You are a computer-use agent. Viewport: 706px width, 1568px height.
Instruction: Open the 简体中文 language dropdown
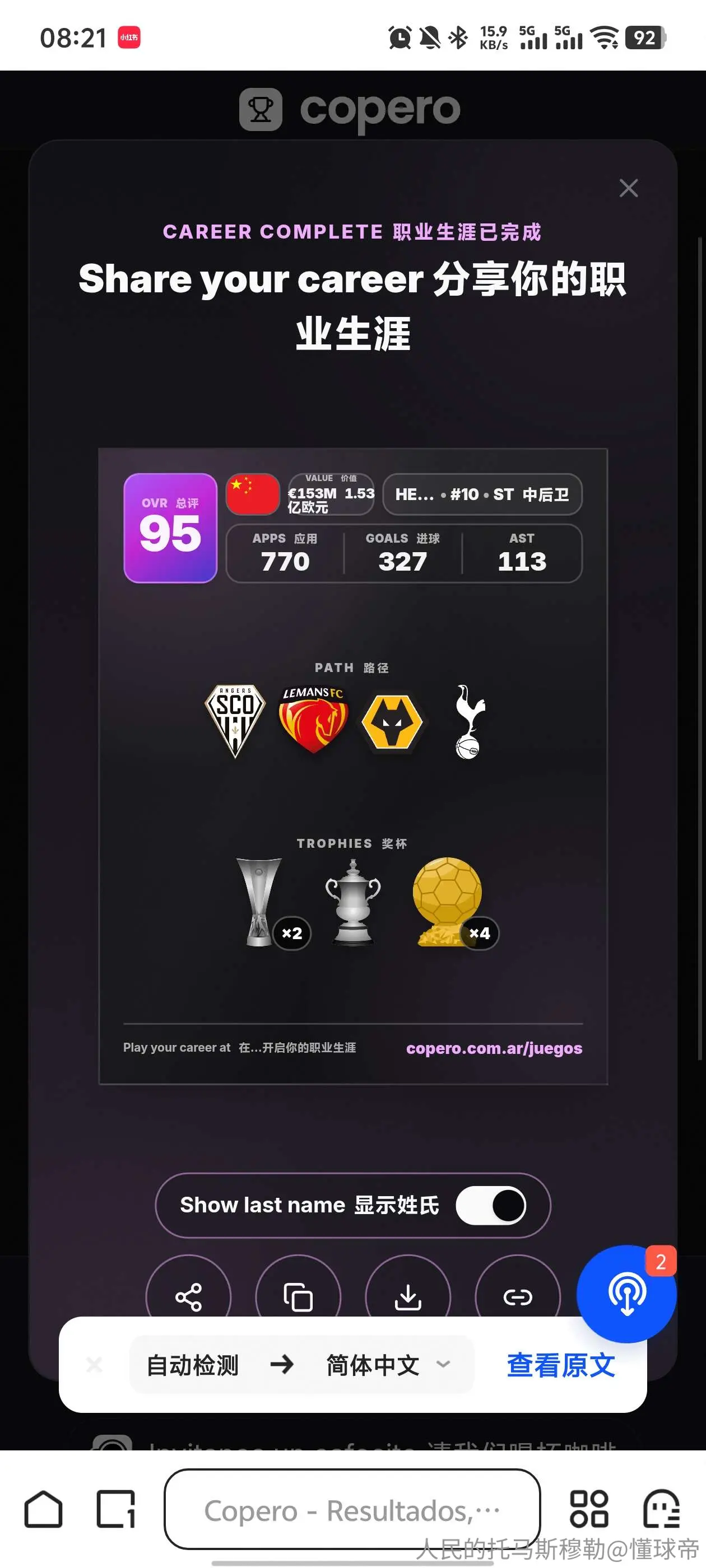pos(388,1365)
